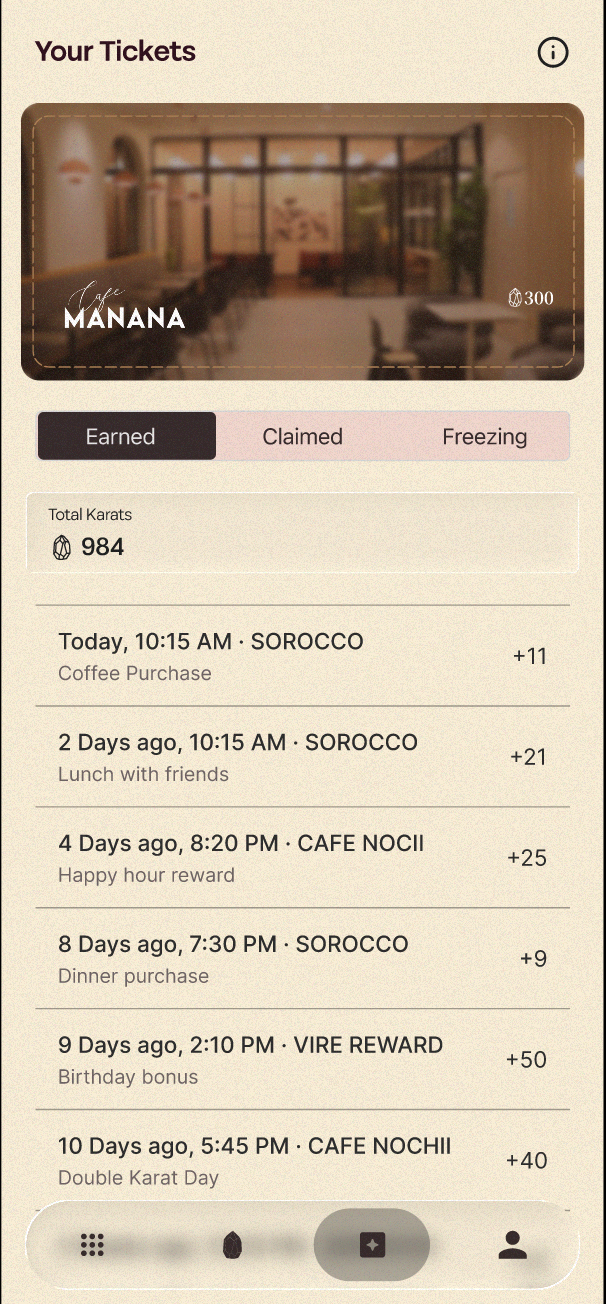Open the Cafe Manana ticket card
Image resolution: width=606 pixels, height=1304 pixels.
302,241
